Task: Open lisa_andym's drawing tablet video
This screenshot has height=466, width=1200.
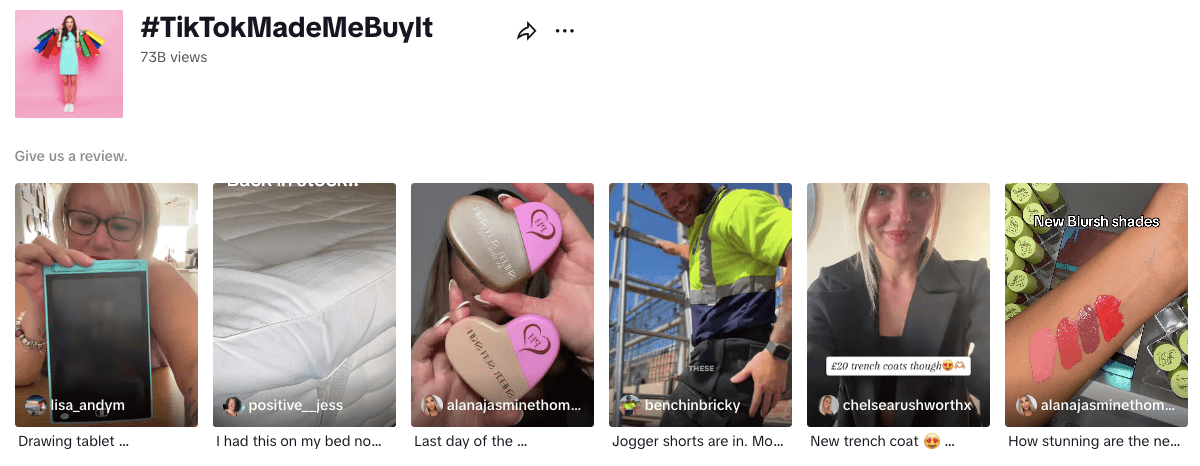Action: point(106,300)
